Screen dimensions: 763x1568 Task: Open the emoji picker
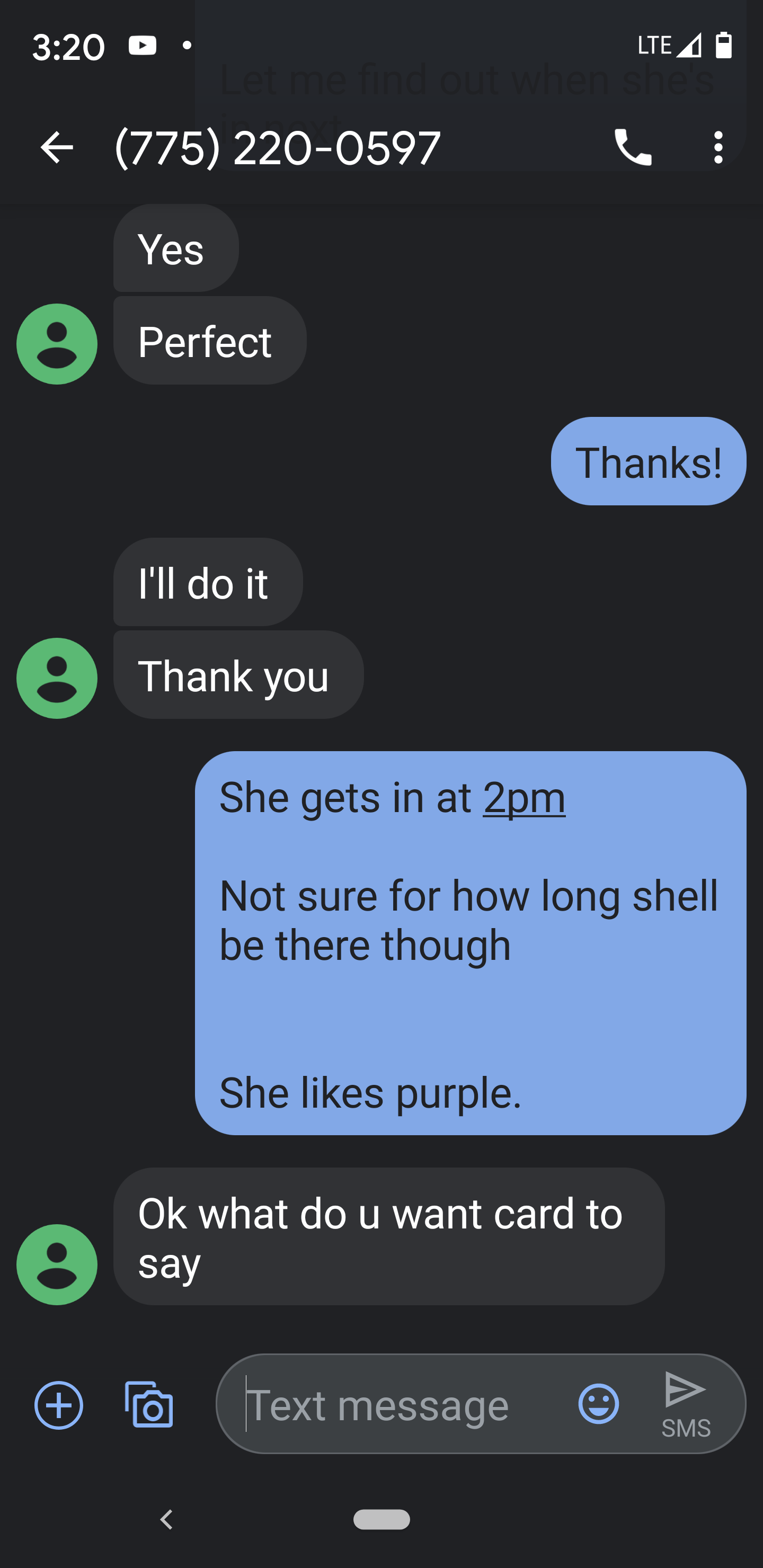[x=599, y=1404]
